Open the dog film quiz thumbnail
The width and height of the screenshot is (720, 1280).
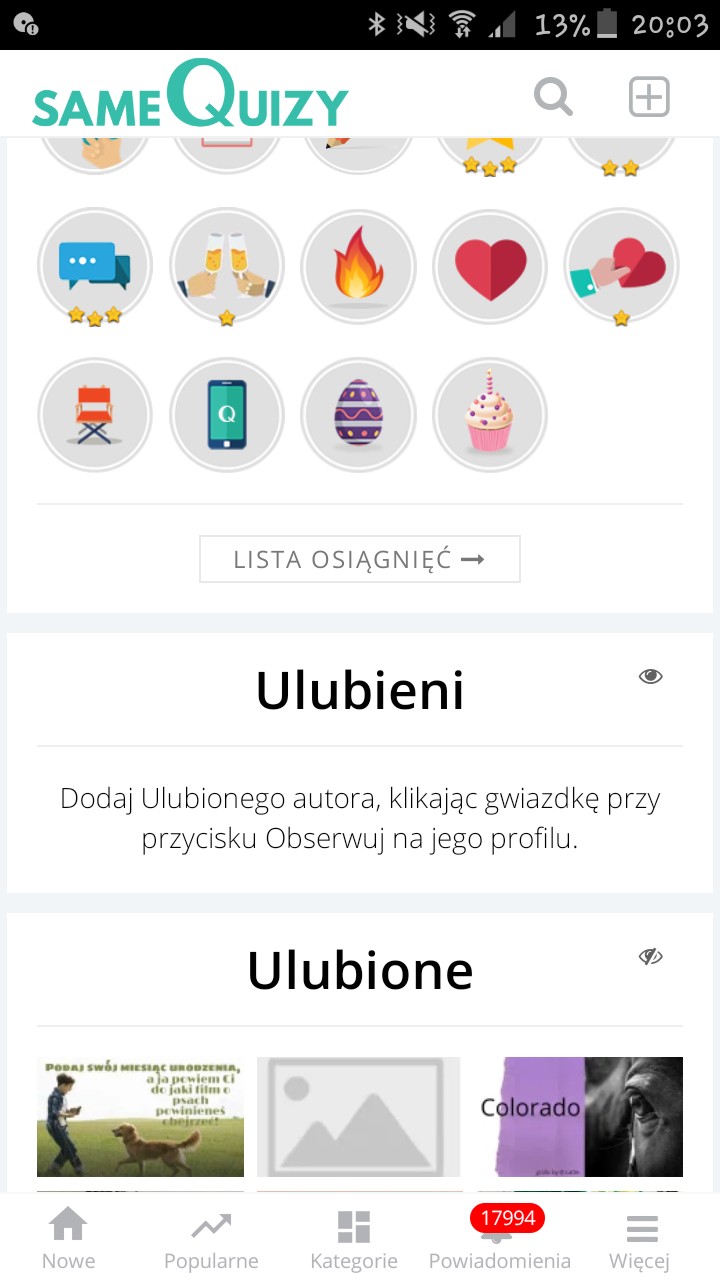pyautogui.click(x=140, y=1116)
